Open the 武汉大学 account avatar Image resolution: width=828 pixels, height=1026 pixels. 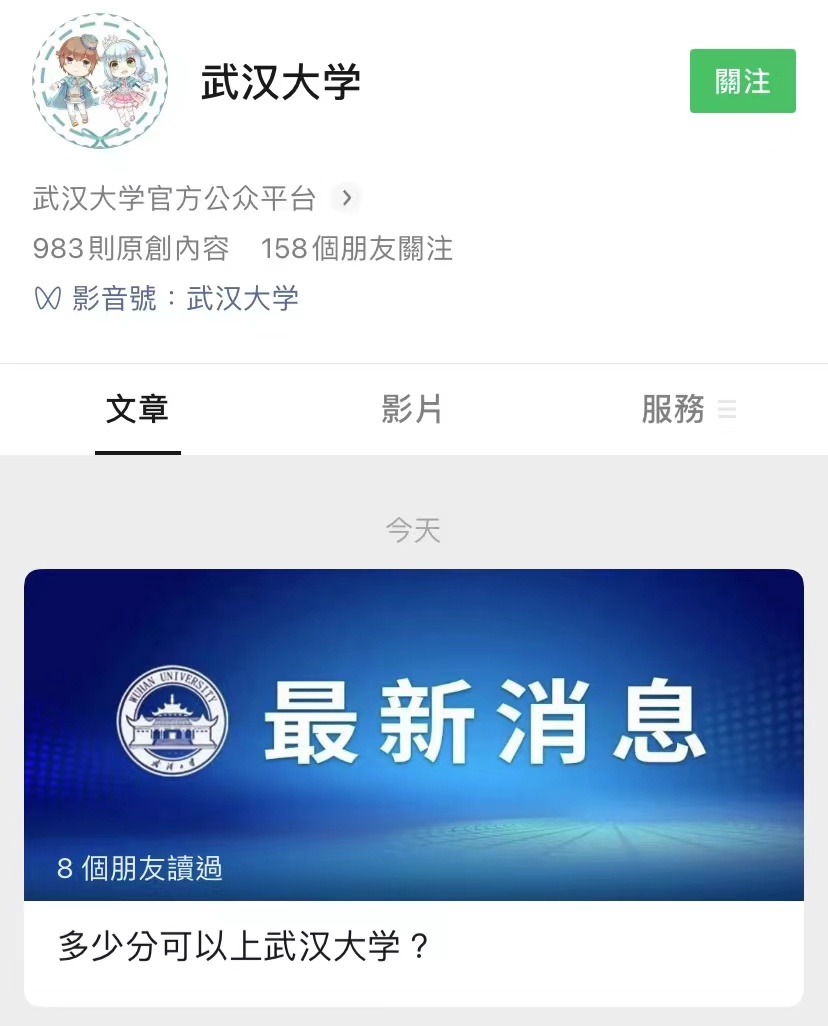pyautogui.click(x=100, y=82)
